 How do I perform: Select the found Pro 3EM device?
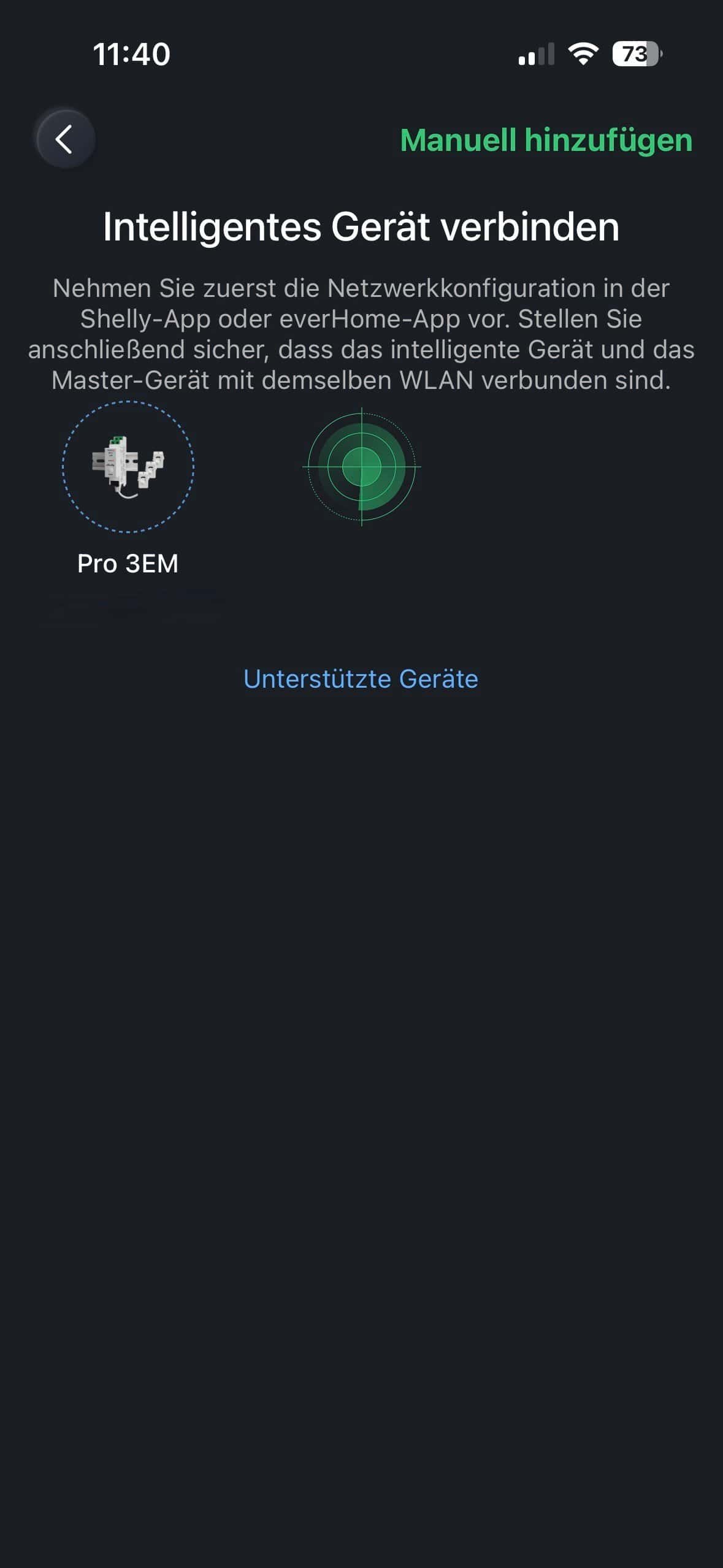click(128, 467)
